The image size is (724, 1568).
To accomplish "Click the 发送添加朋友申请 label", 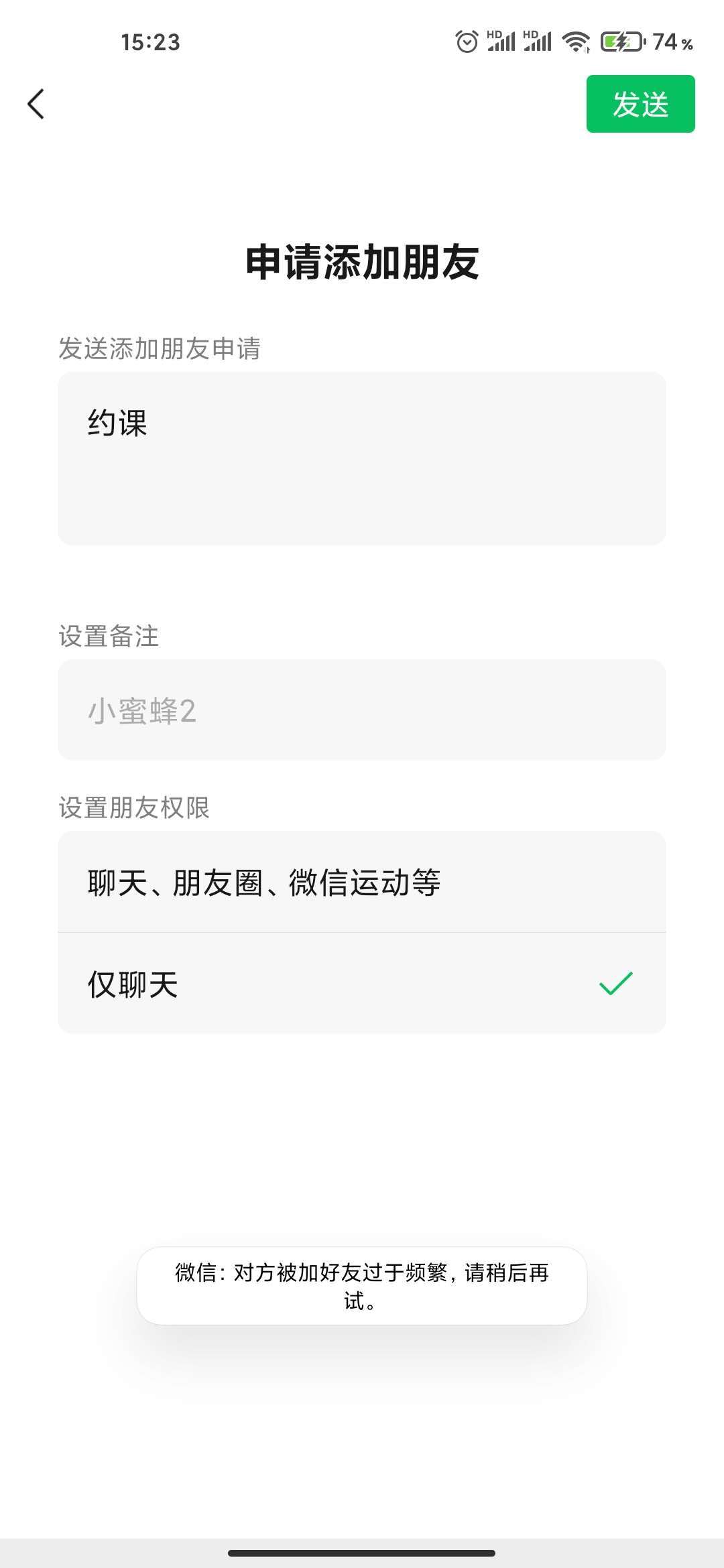I will tap(161, 348).
